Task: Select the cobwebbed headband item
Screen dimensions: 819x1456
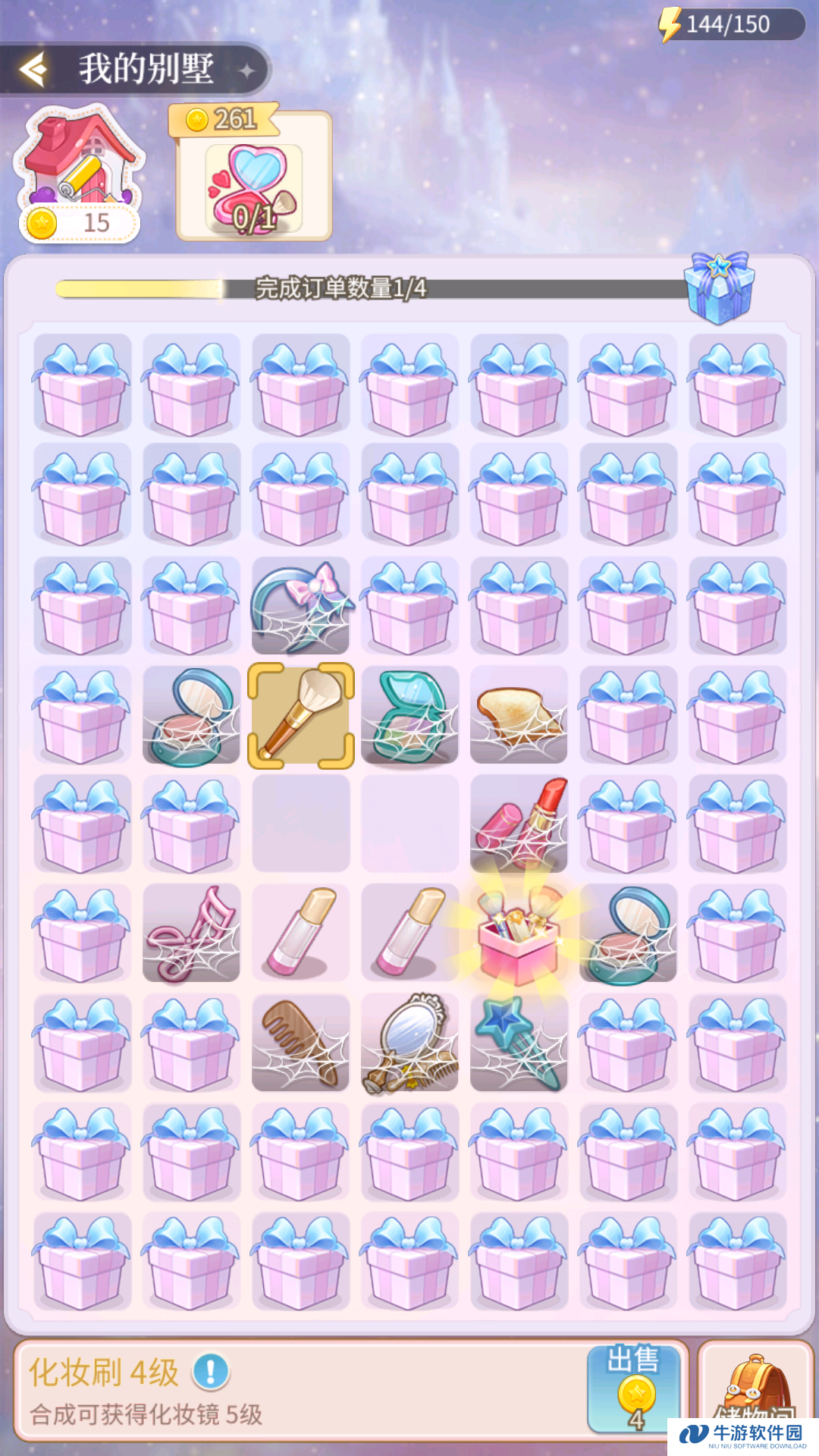Action: click(x=301, y=606)
